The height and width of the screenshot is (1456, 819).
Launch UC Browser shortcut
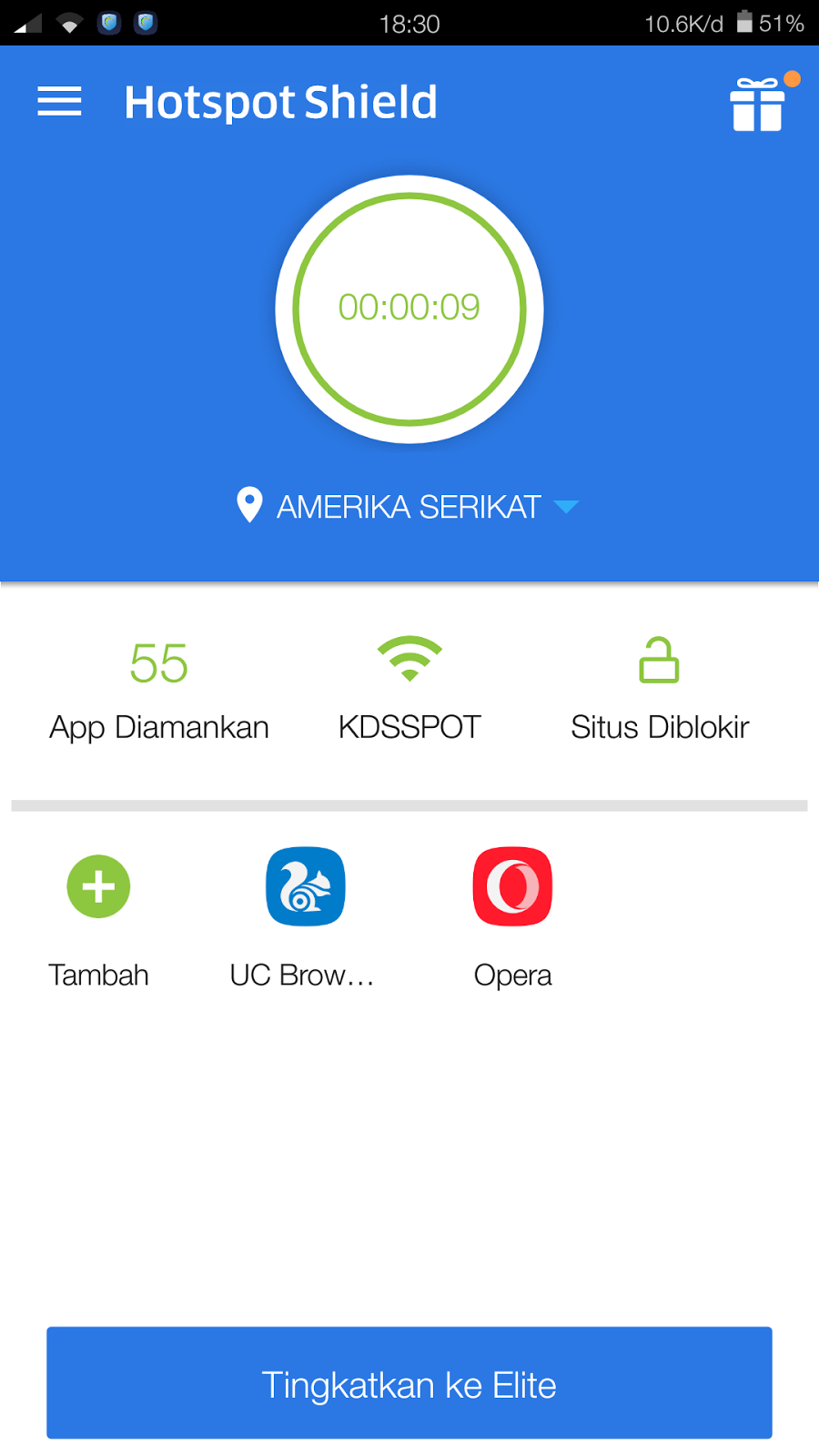(x=304, y=919)
